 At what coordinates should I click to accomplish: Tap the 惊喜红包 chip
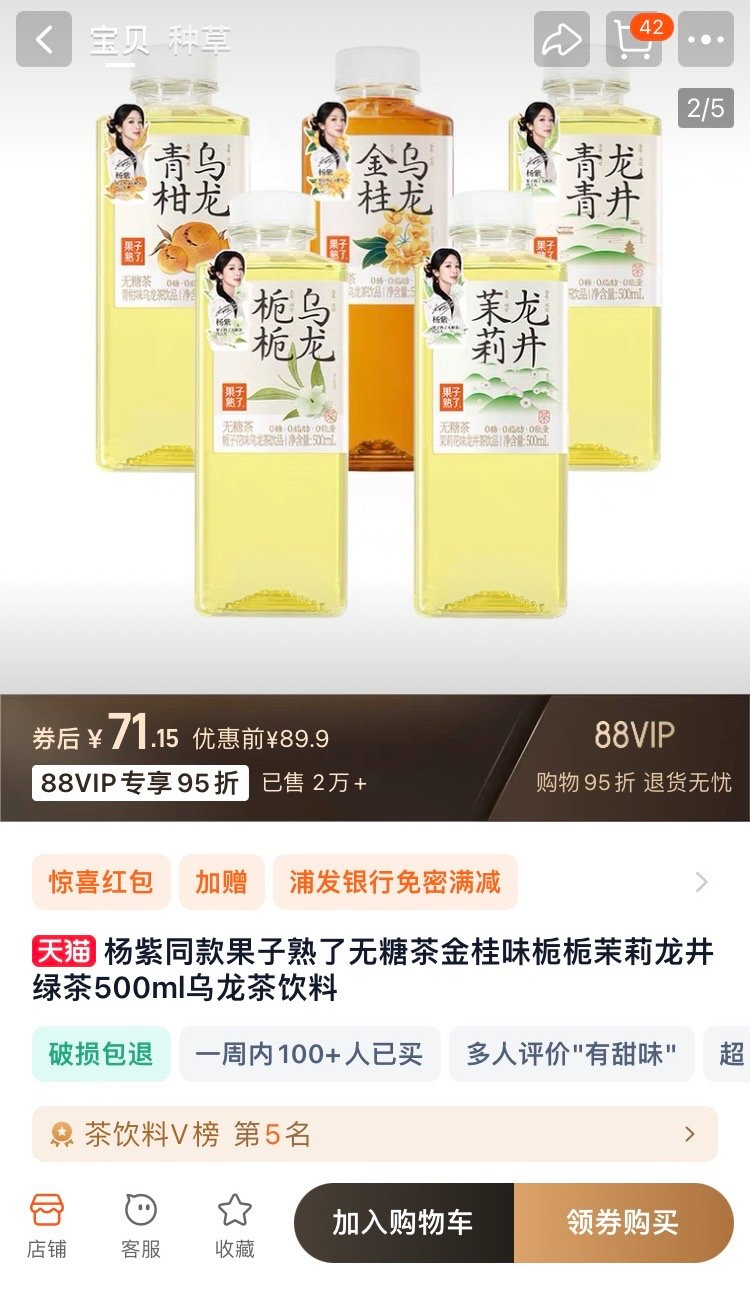101,882
